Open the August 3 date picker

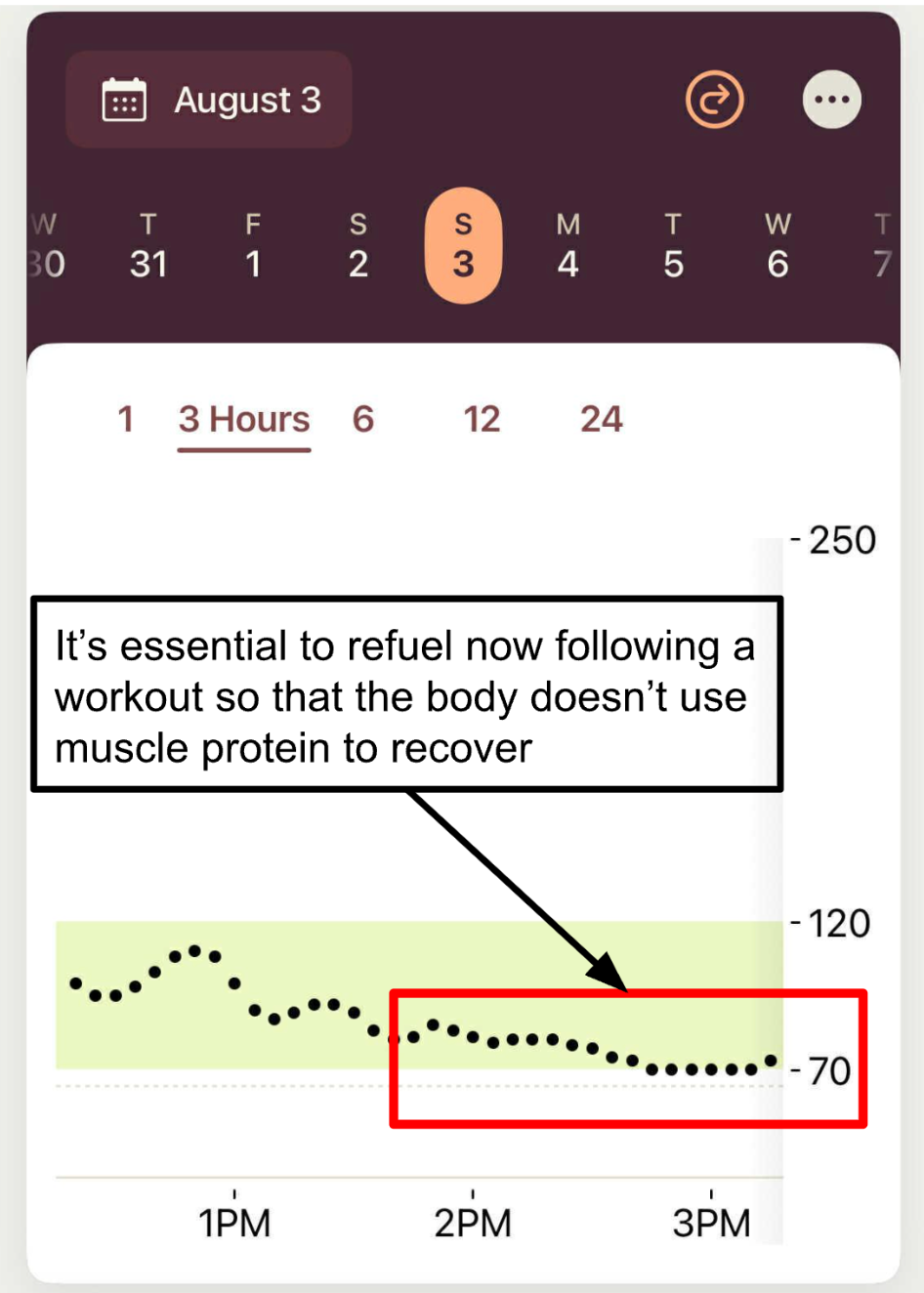[209, 100]
